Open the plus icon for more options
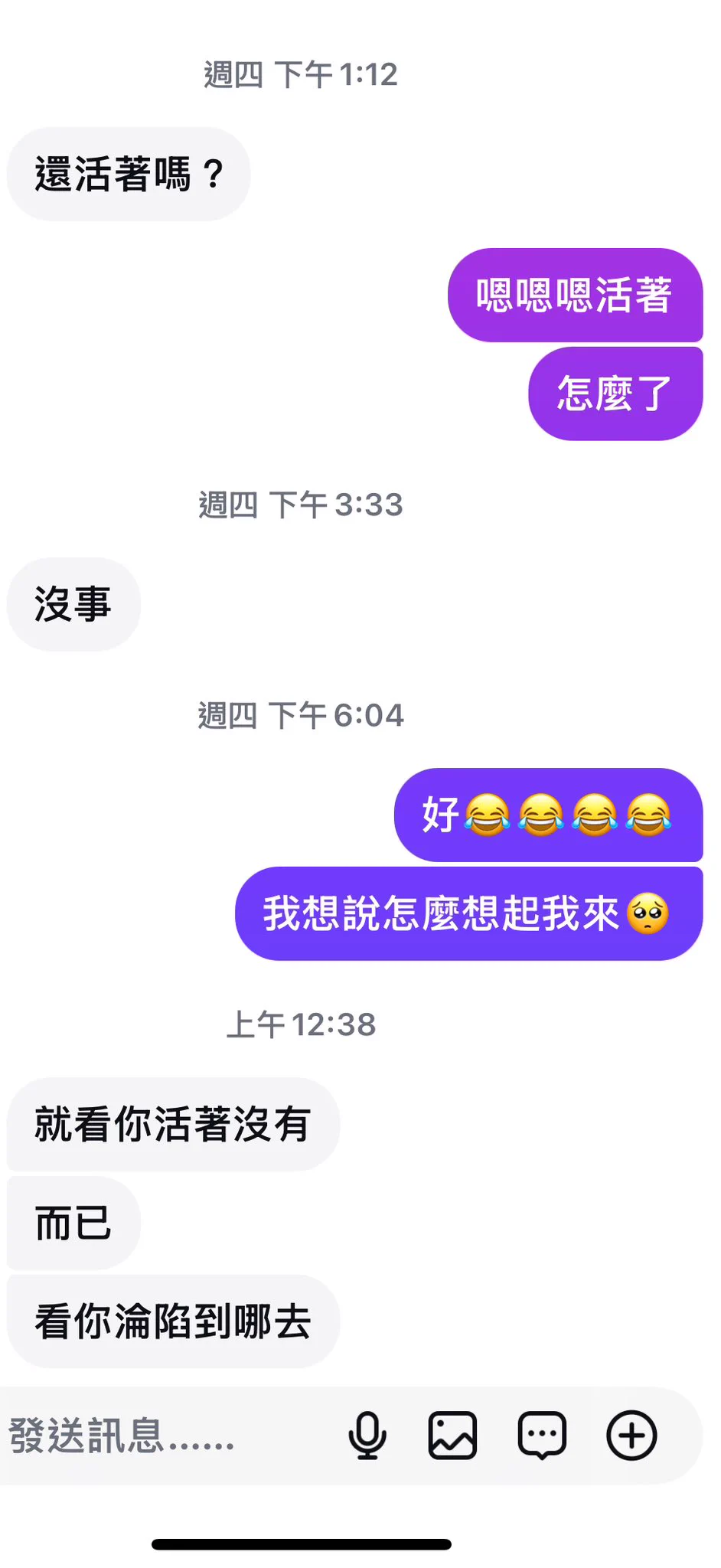The image size is (721, 1568). pos(631,1436)
